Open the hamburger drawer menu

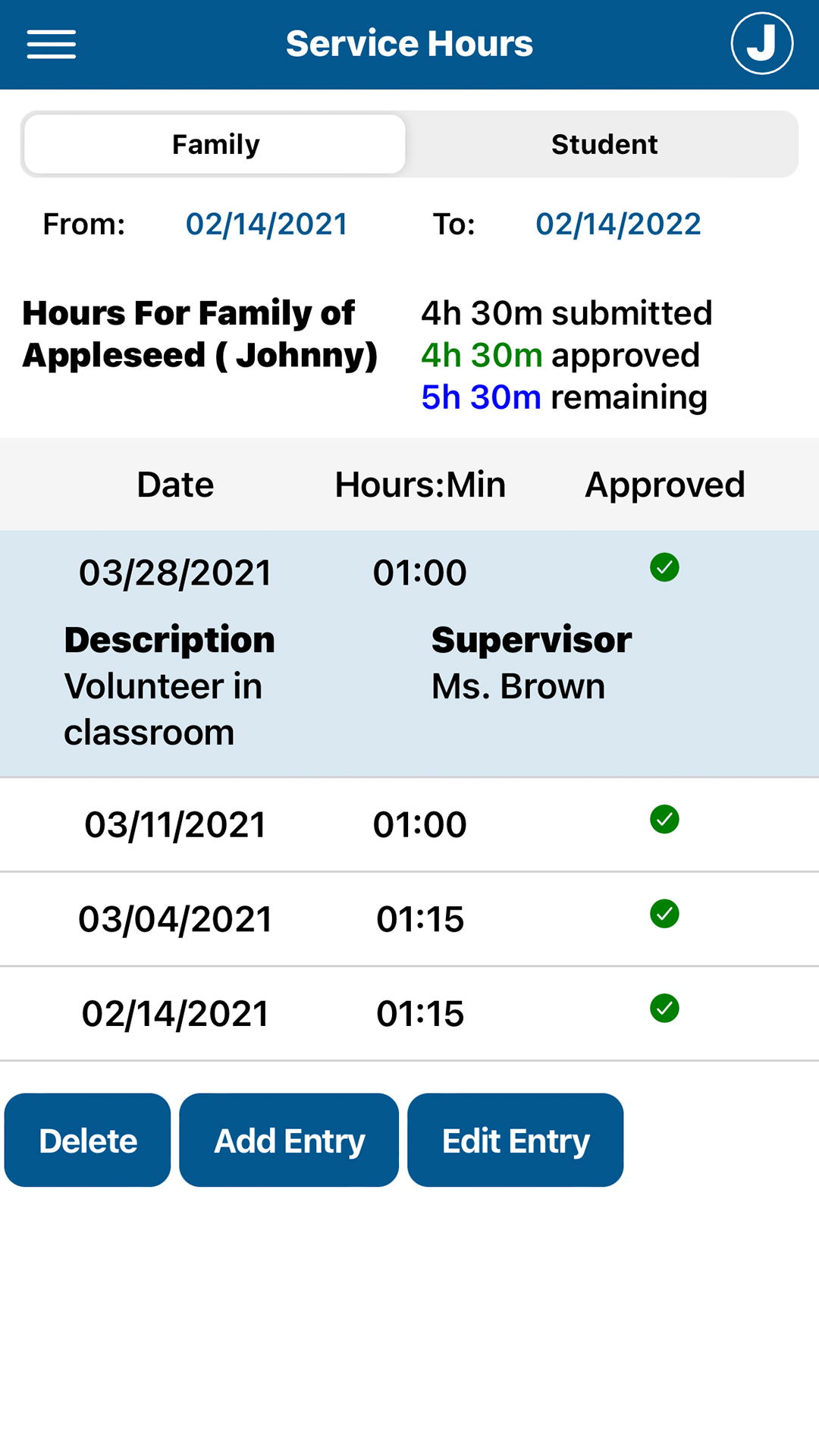pos(52,44)
